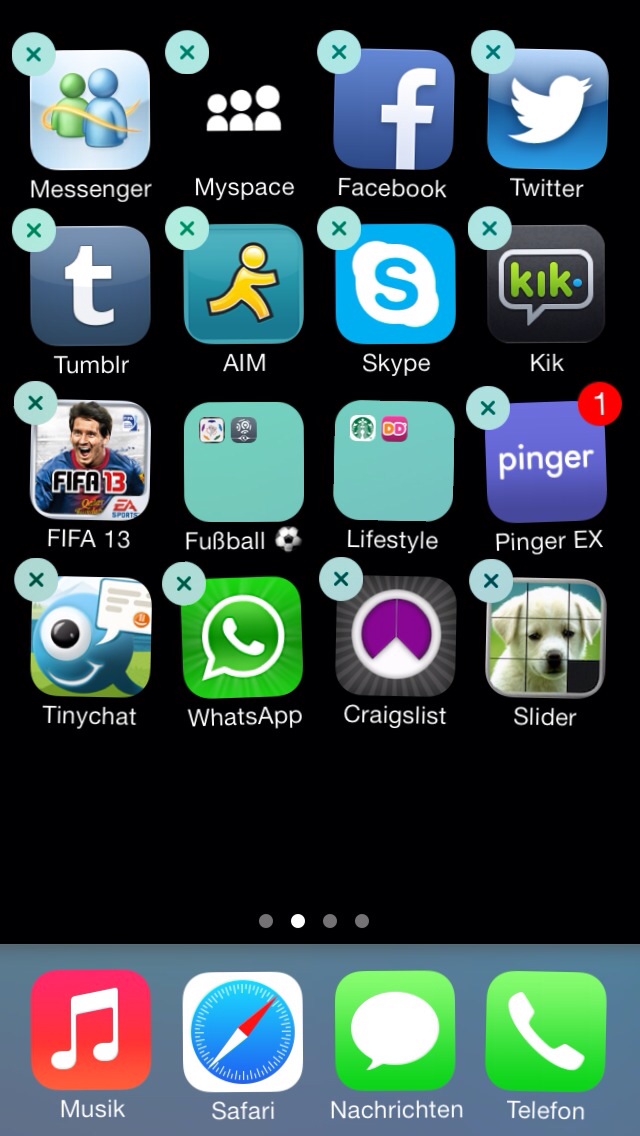Image resolution: width=640 pixels, height=1136 pixels.
Task: Delete the Messenger app via its X badge
Action: tap(34, 54)
